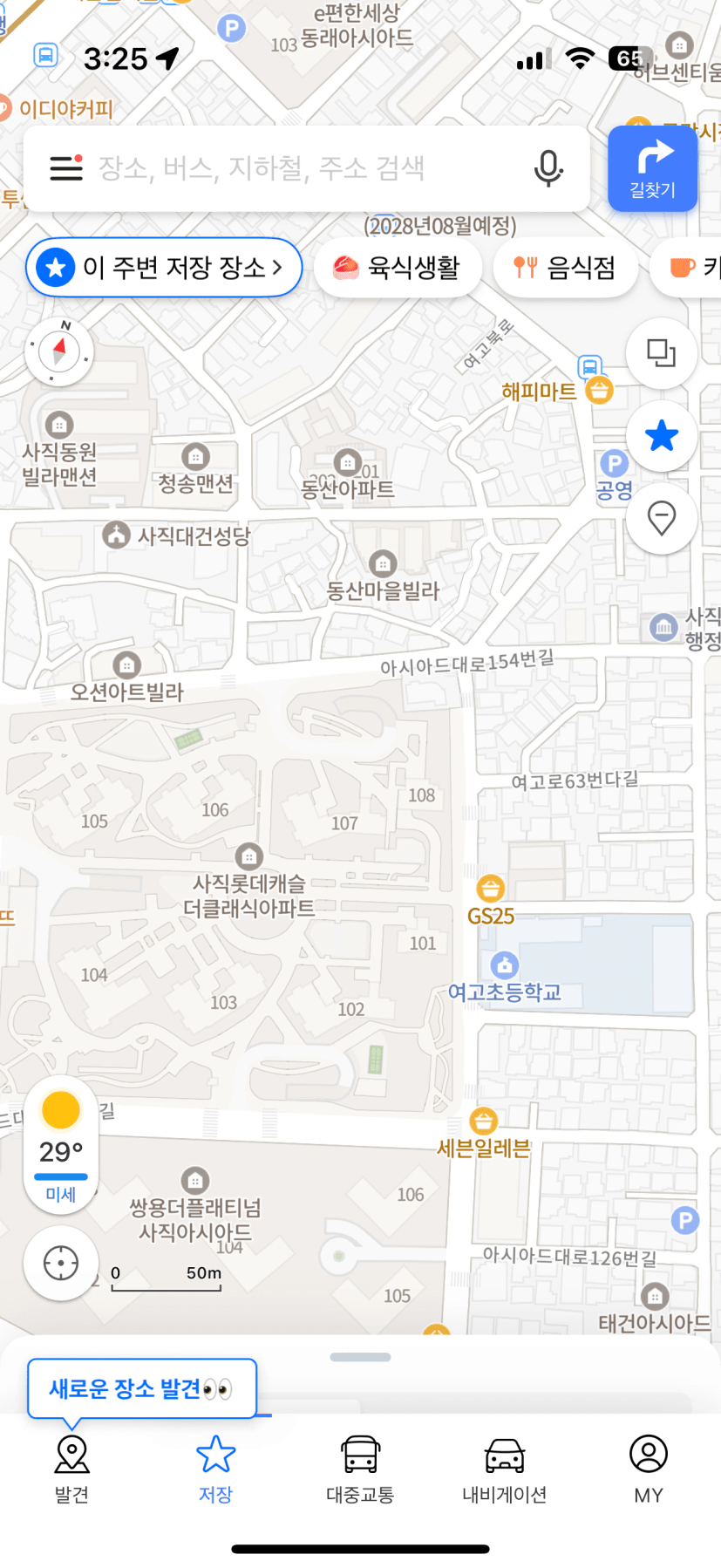Tap the location pin button
Screen dimensions: 721x1568
(x=662, y=519)
